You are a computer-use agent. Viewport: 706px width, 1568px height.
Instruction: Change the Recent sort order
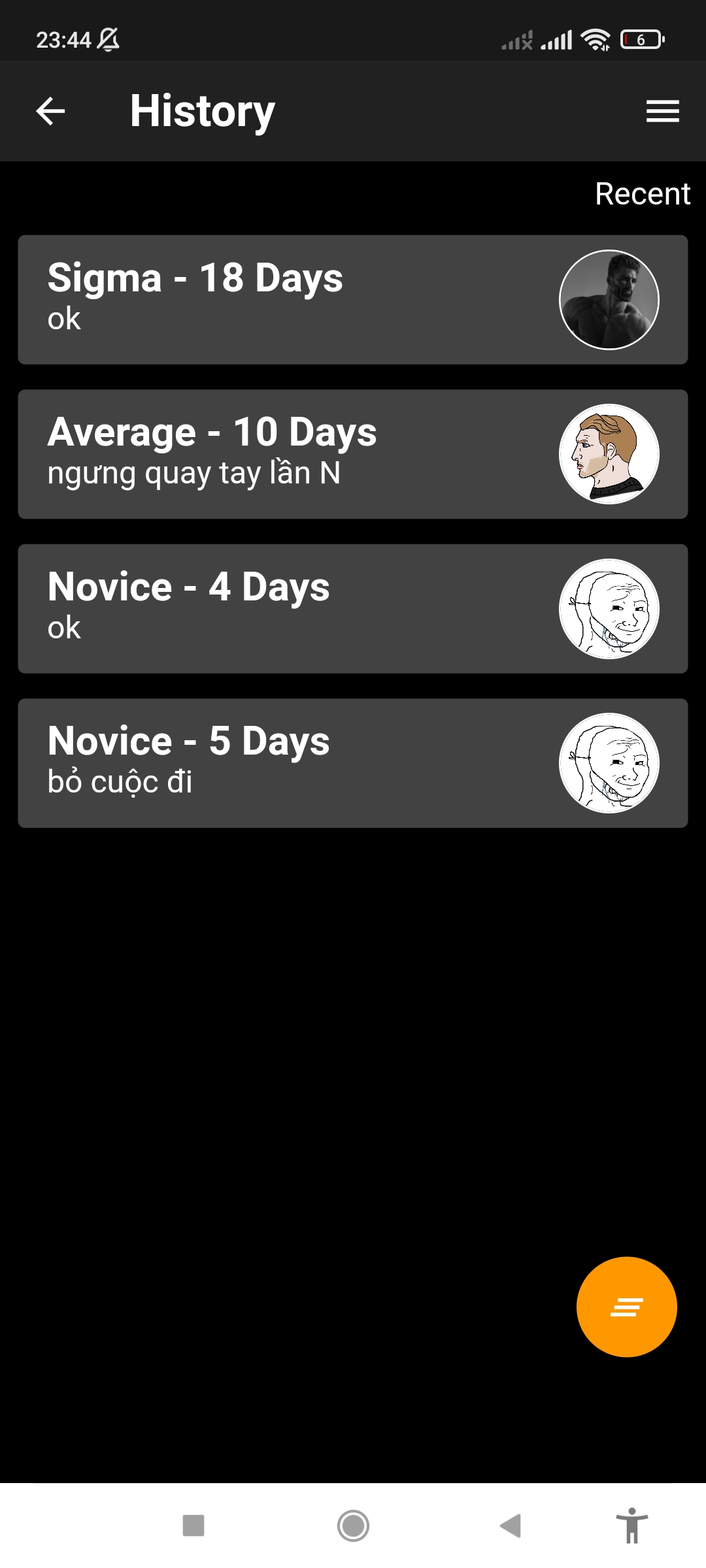click(x=642, y=193)
